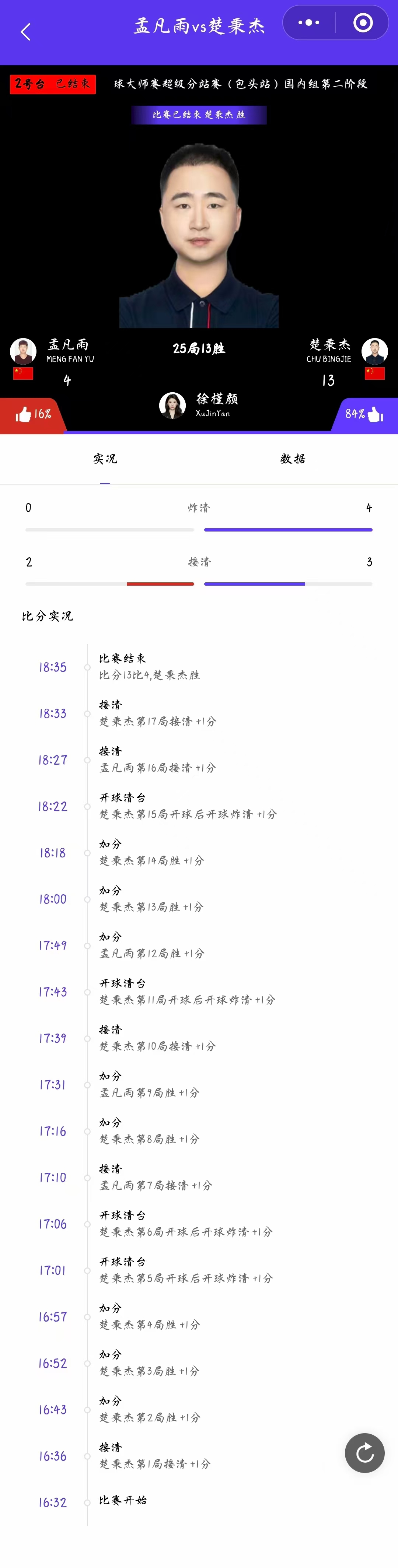Open the mini program three-dot menu
Screen dimensions: 398x1568
(x=308, y=22)
